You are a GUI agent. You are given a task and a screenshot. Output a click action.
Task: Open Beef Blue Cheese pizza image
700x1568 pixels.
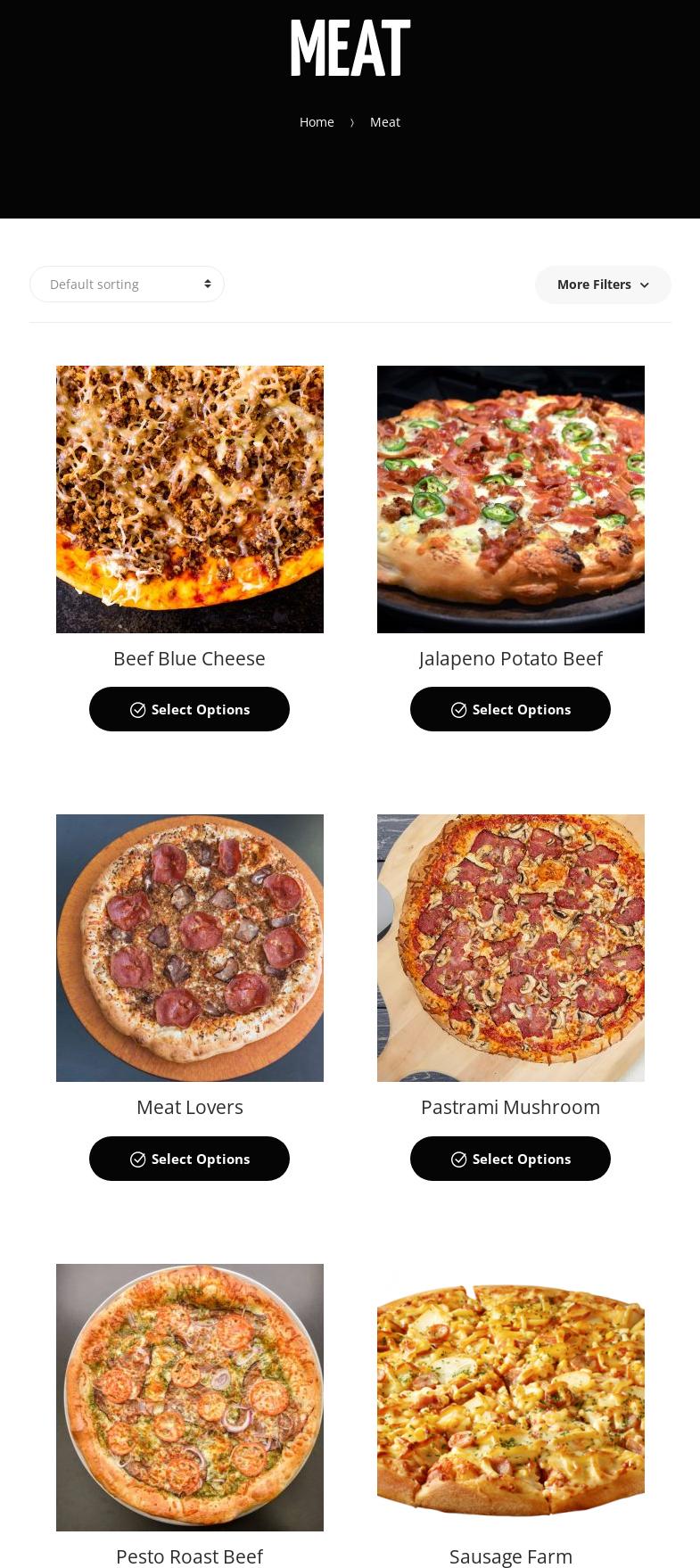(190, 499)
